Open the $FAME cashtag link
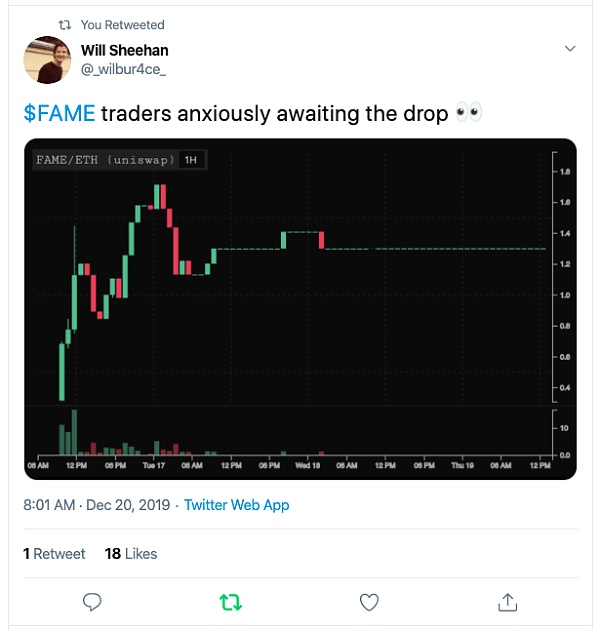The width and height of the screenshot is (600, 630). (59, 113)
